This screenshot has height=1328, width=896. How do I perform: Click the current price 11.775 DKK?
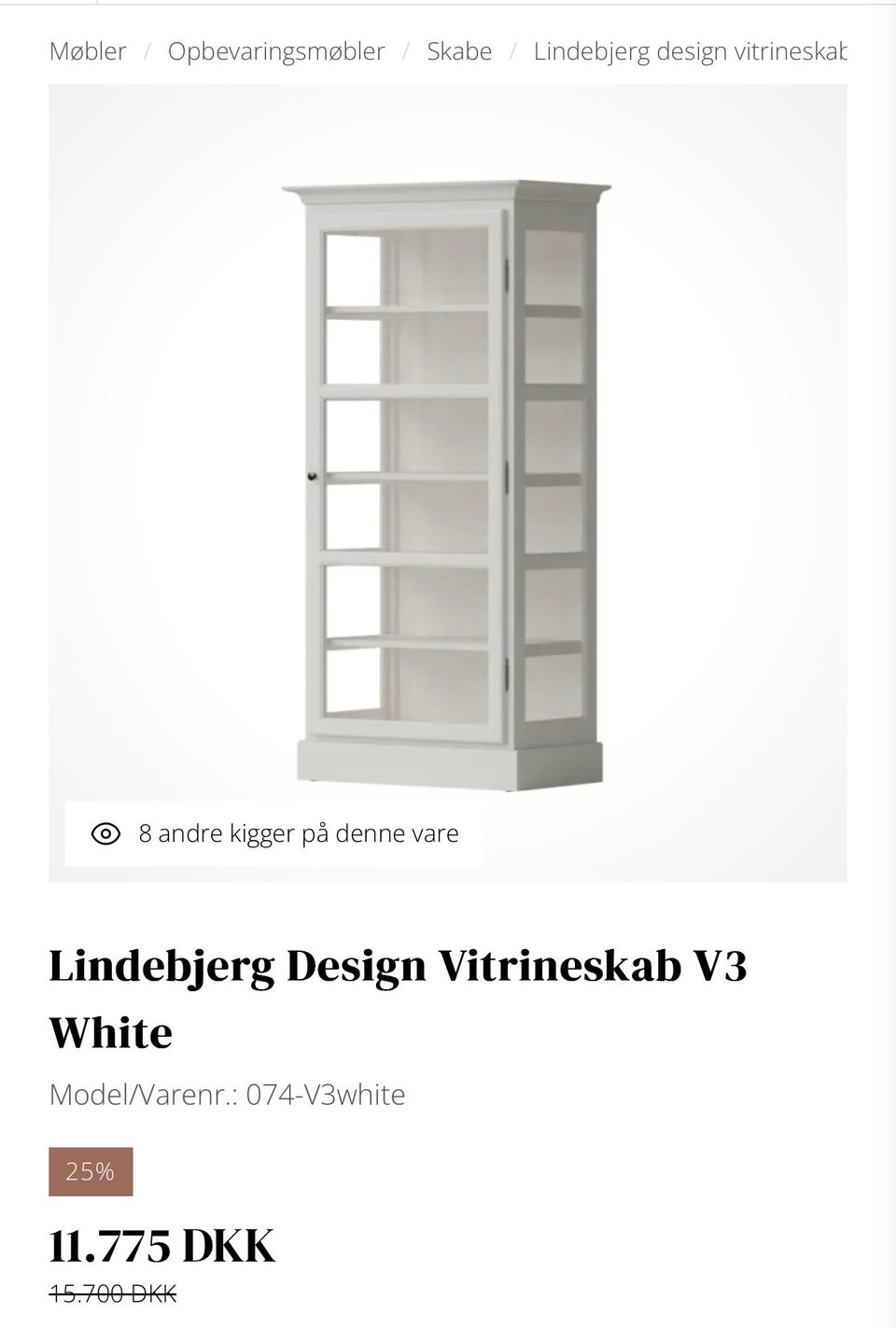(x=161, y=1245)
